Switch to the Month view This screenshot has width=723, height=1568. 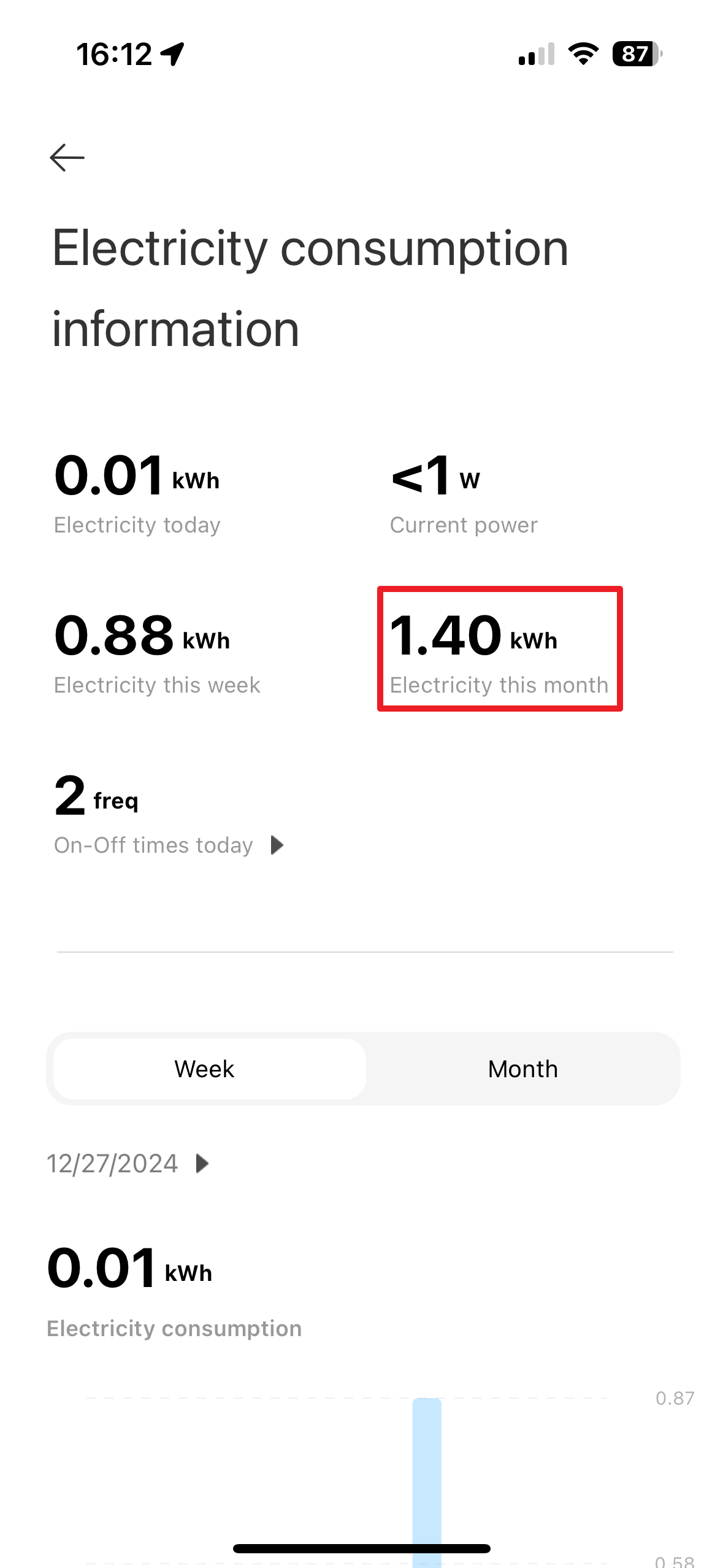[x=522, y=1069]
